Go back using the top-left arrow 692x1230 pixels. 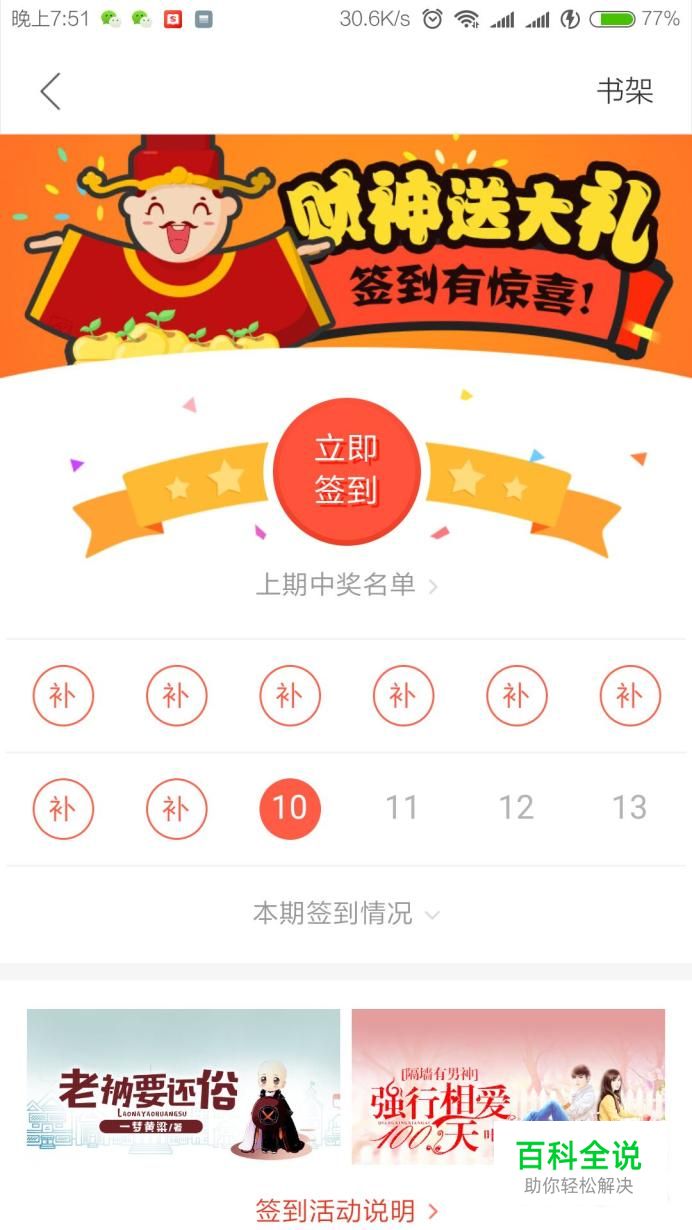tap(50, 91)
